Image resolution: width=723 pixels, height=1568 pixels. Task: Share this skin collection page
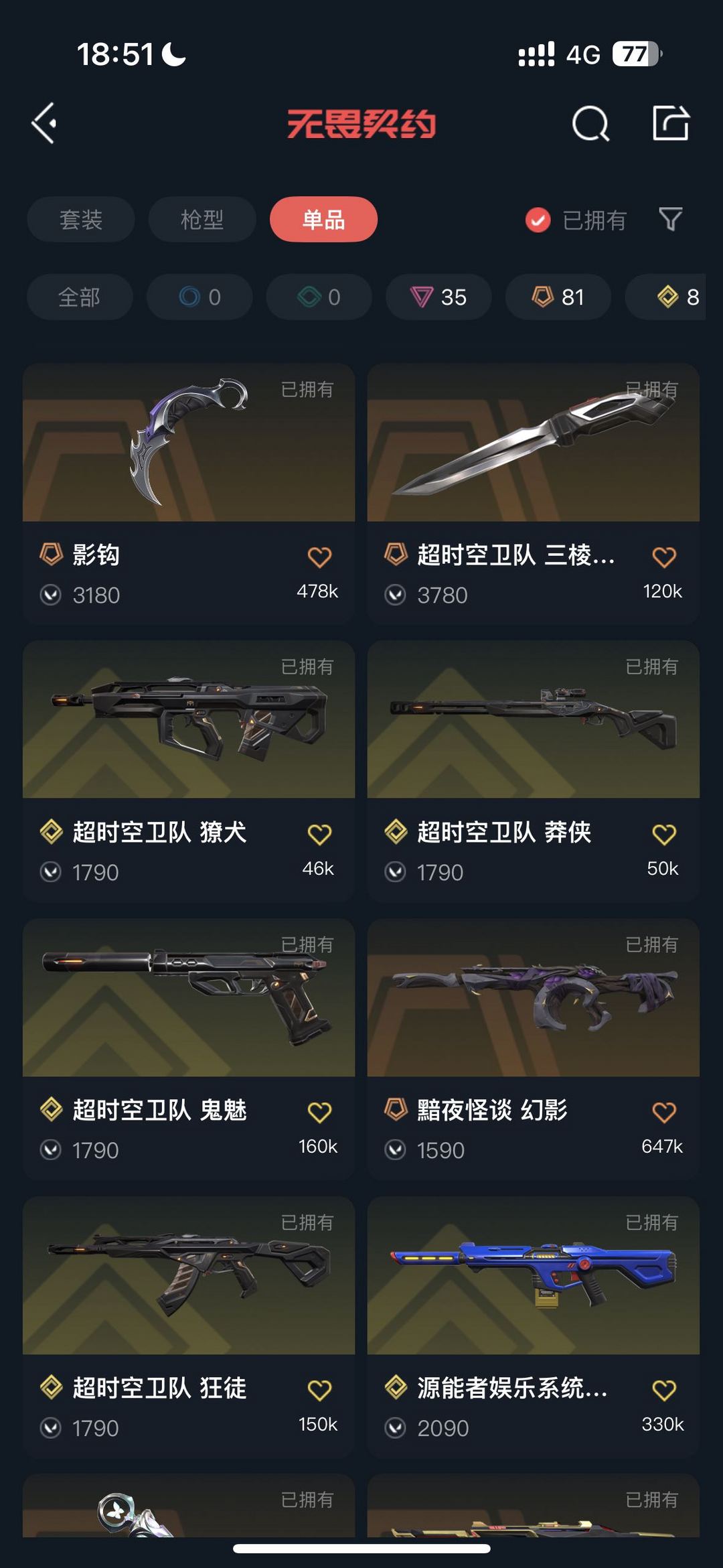(x=671, y=123)
